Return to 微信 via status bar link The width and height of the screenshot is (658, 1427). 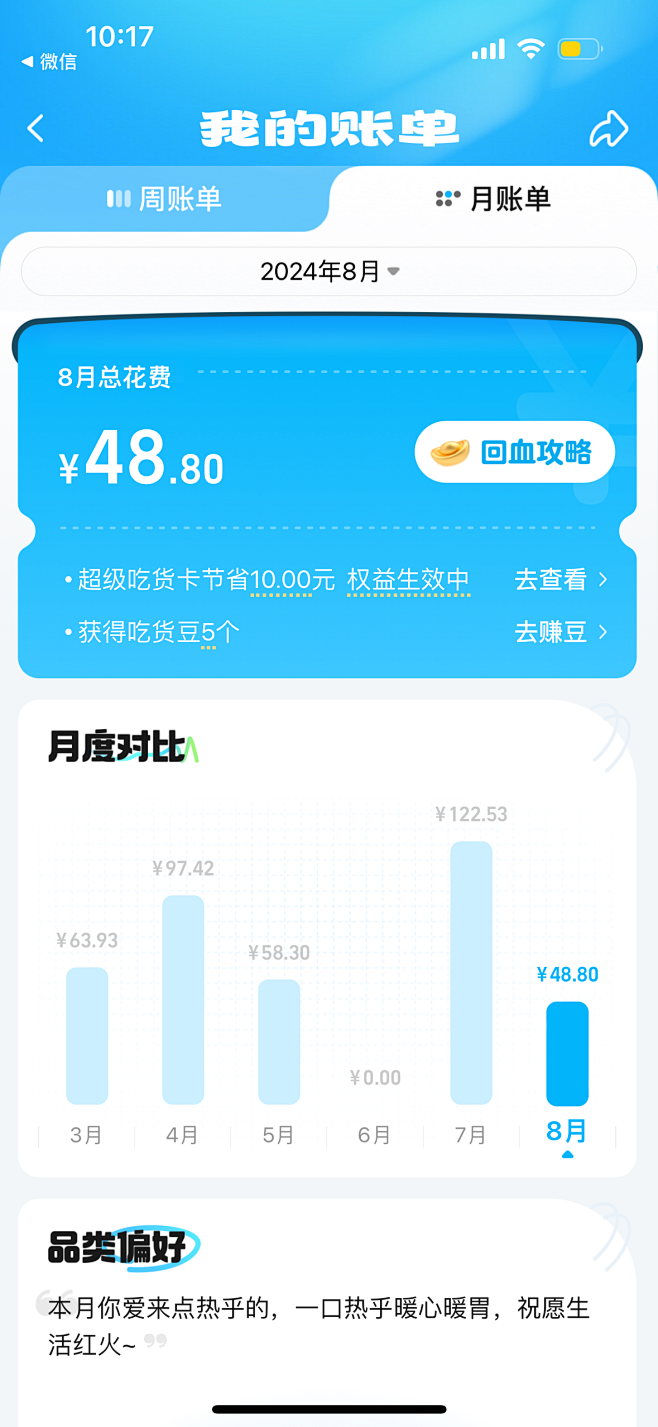pos(49,62)
